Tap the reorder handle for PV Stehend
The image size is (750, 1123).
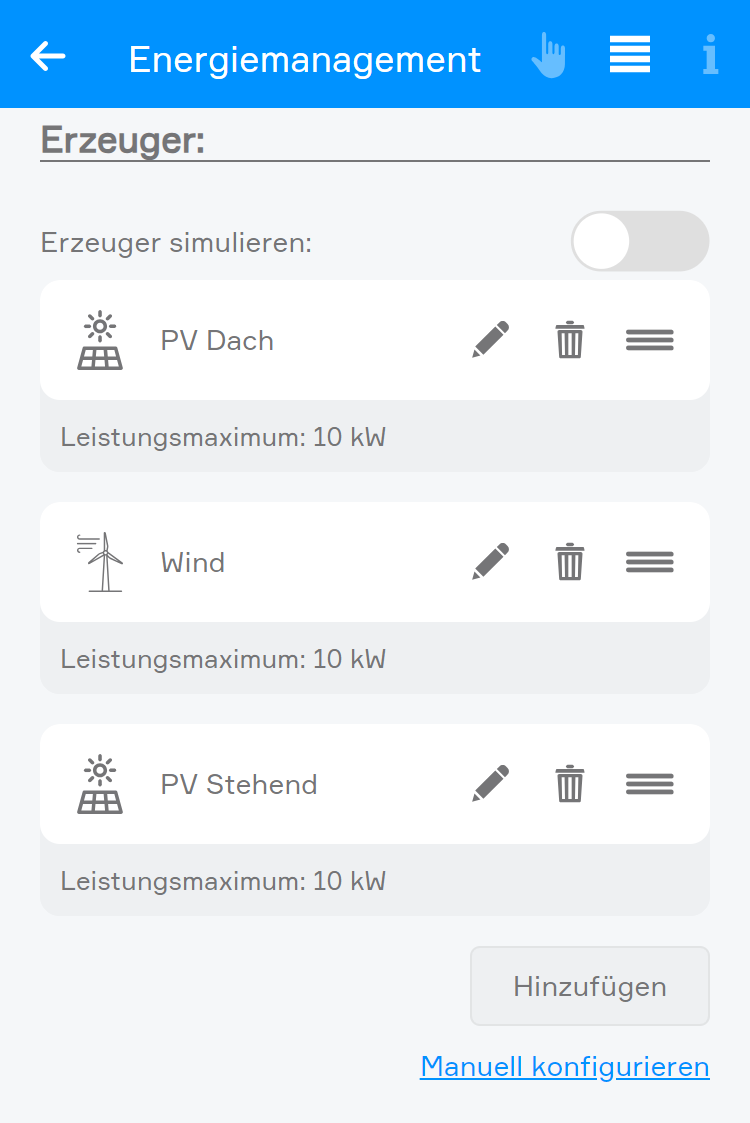(650, 784)
